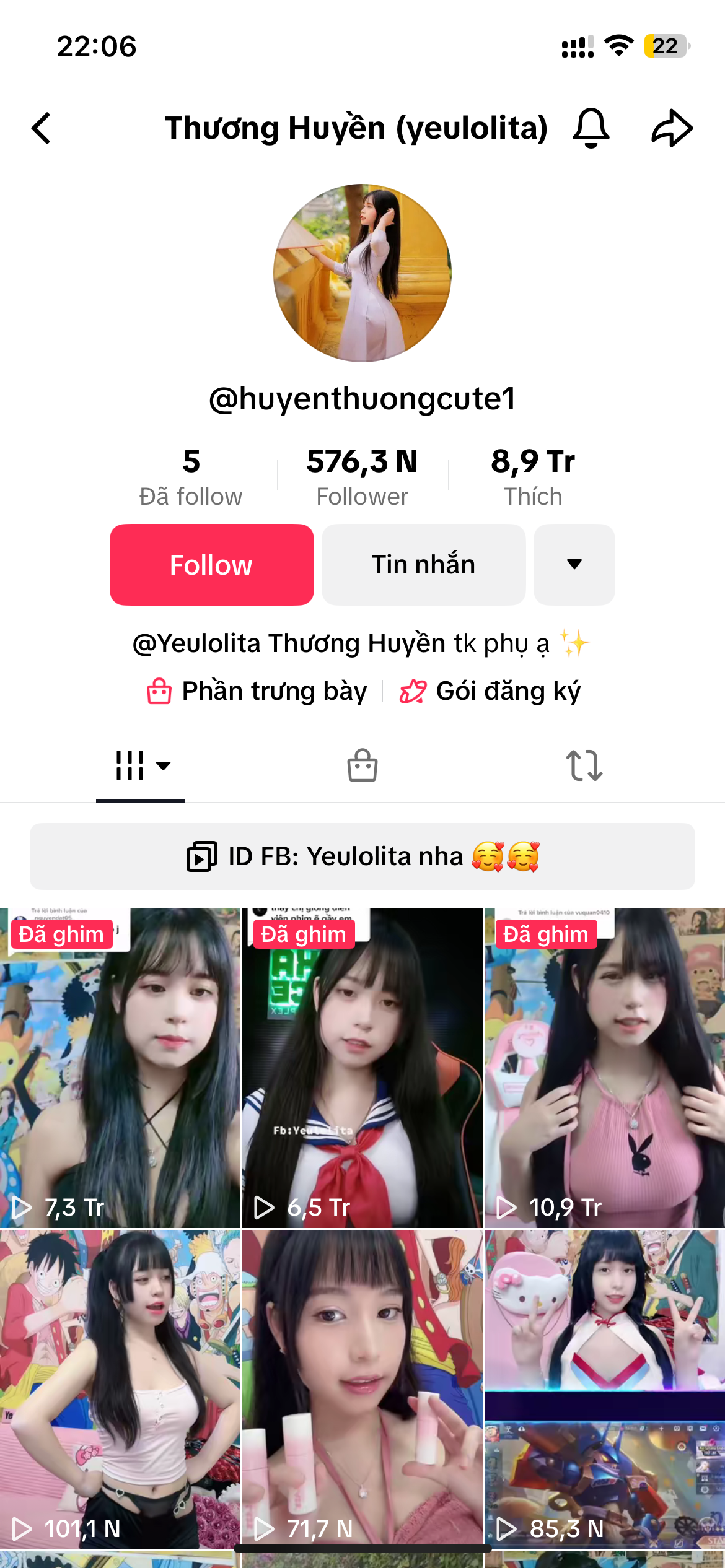Image resolution: width=725 pixels, height=1568 pixels.
Task: Play the pinned video with 7,3 Tr views
Action: [x=120, y=1068]
